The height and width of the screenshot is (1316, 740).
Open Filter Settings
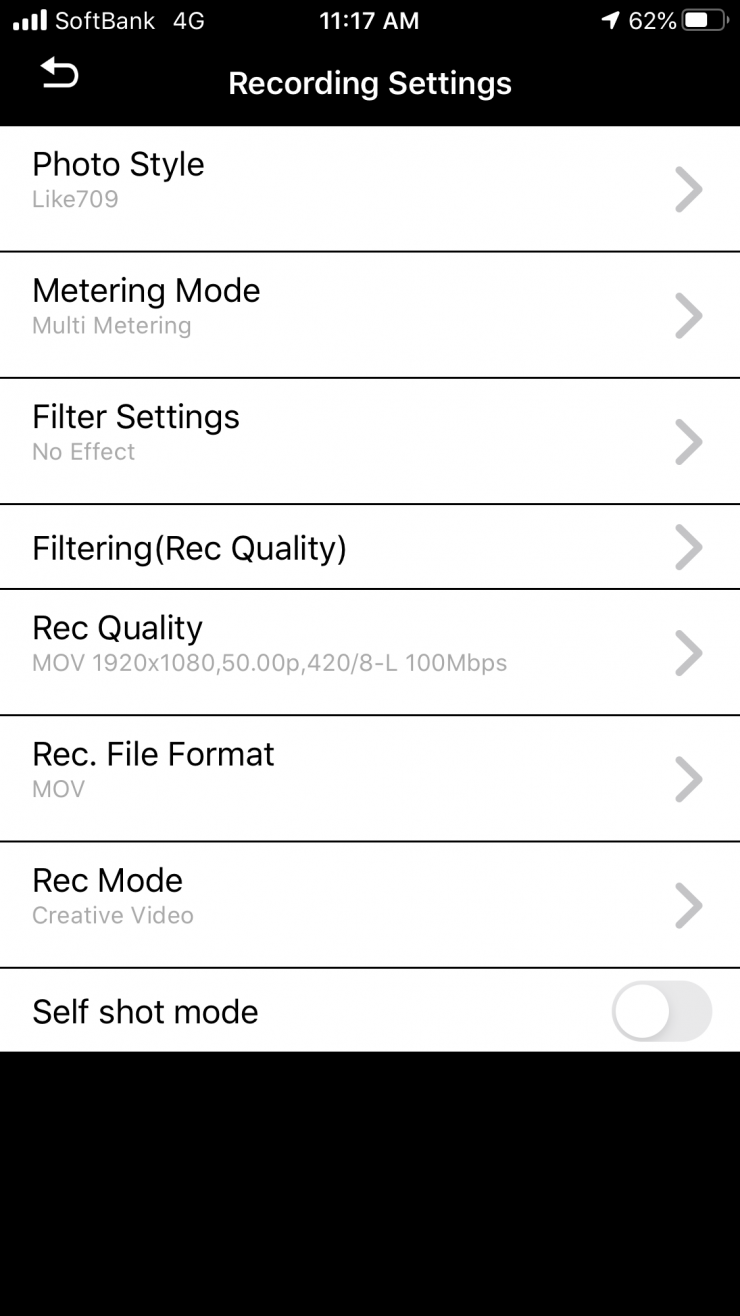(x=370, y=440)
